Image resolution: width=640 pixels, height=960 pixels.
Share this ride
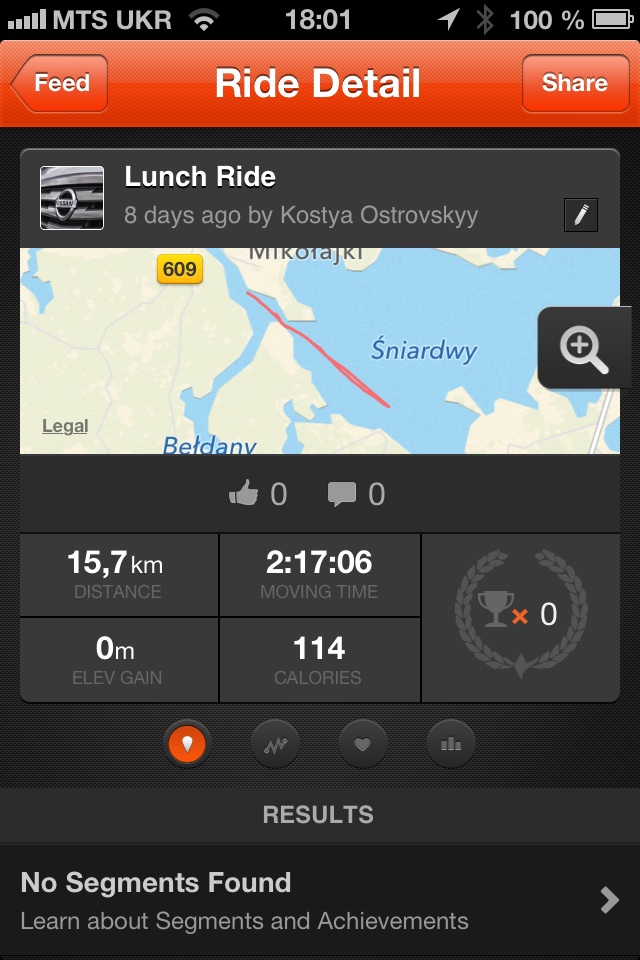tap(574, 83)
